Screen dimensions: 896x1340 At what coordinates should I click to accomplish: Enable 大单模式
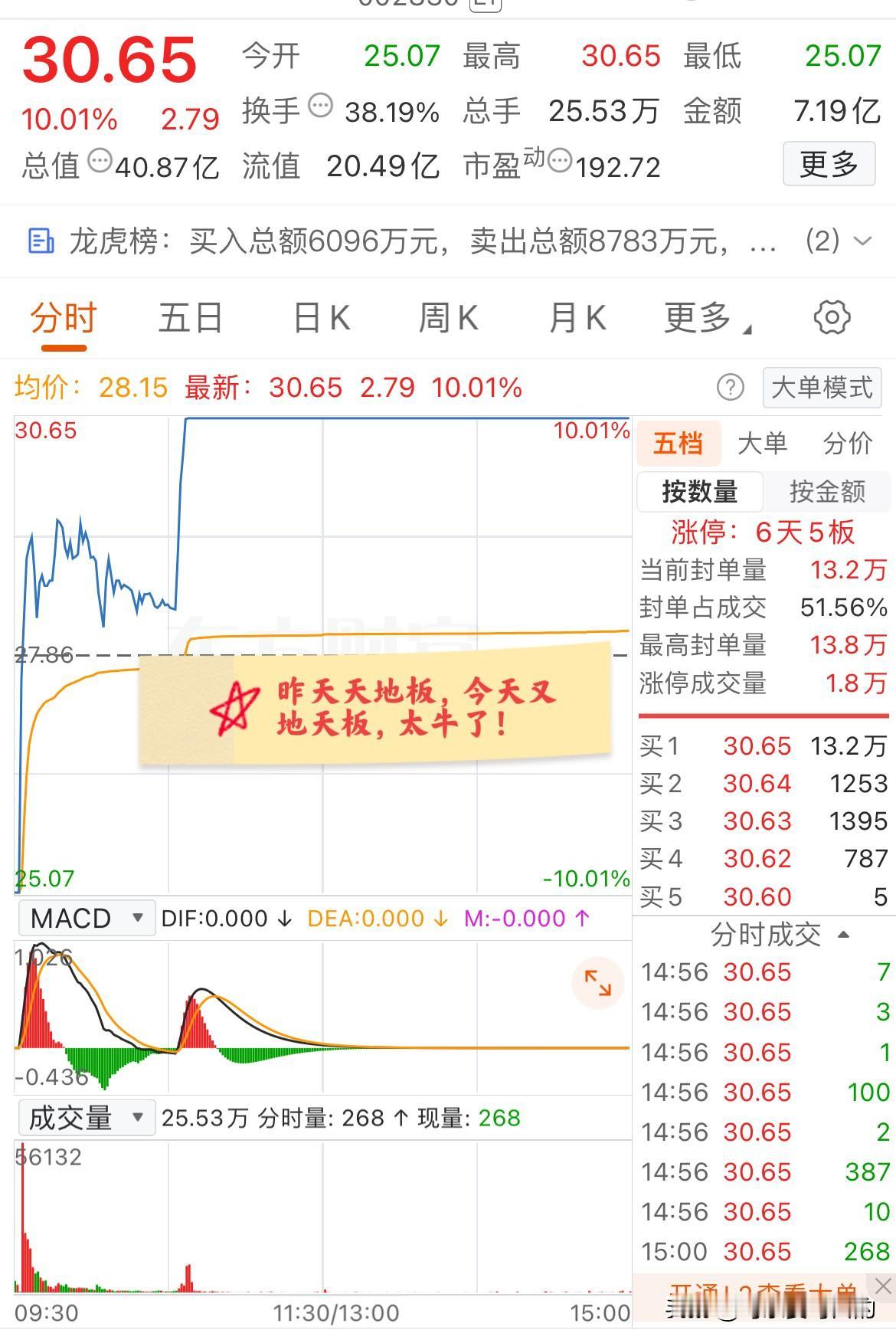pyautogui.click(x=822, y=388)
